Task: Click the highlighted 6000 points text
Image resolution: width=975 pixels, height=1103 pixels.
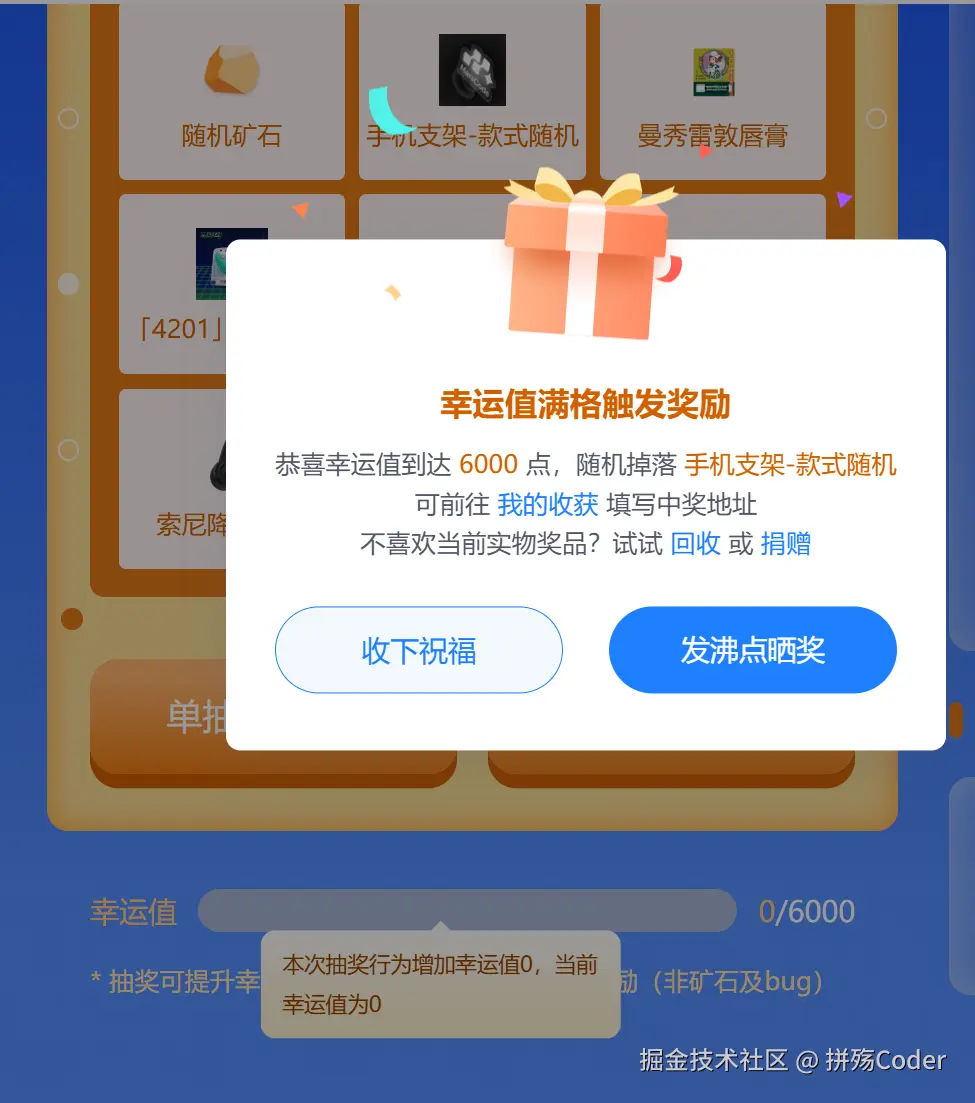Action: pyautogui.click(x=489, y=464)
